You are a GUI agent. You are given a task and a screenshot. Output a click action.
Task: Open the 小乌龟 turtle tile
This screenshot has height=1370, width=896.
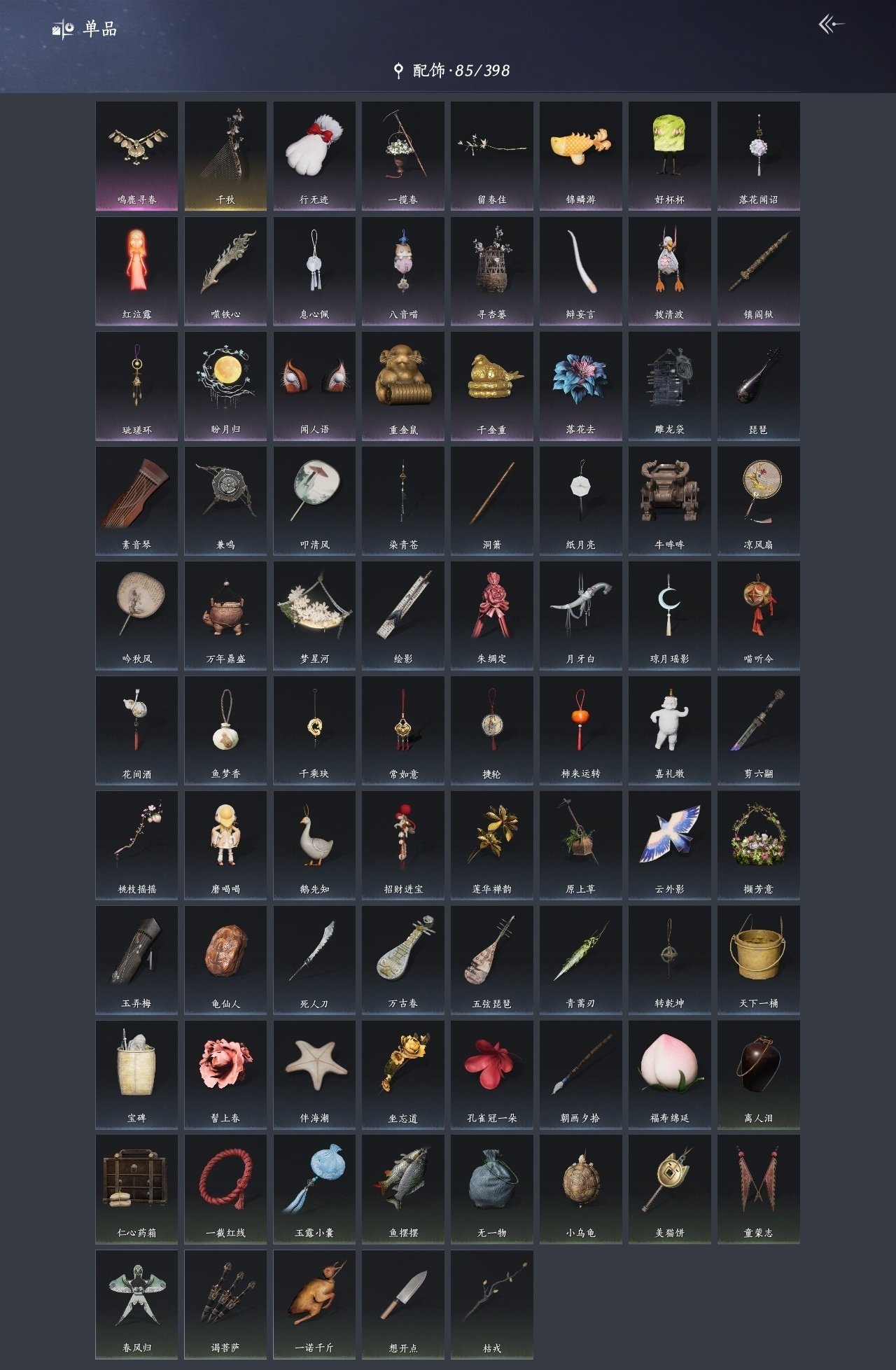(x=580, y=1189)
